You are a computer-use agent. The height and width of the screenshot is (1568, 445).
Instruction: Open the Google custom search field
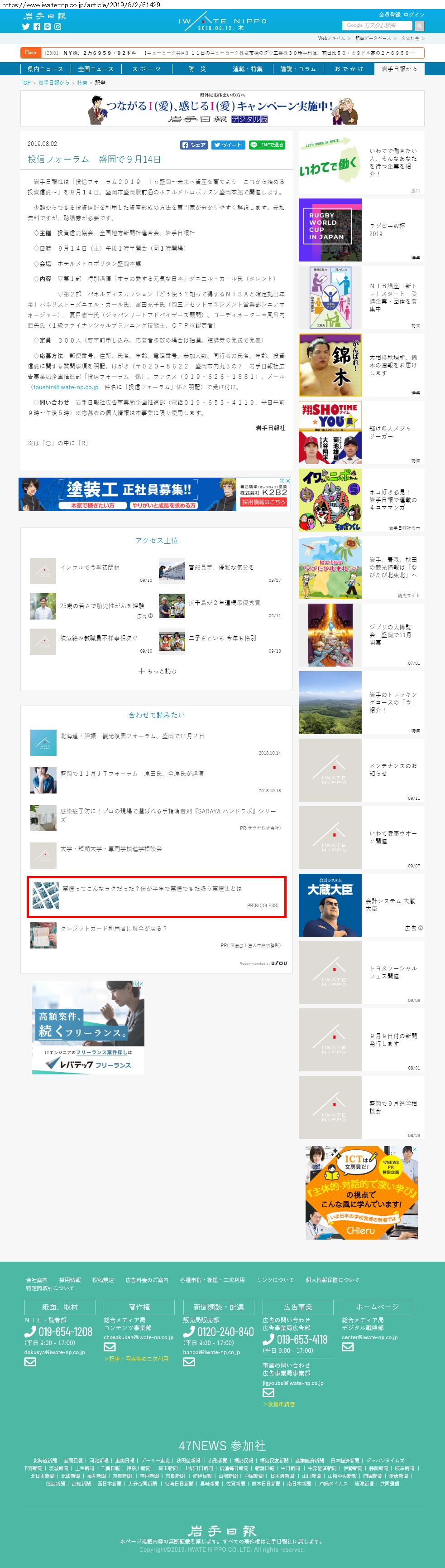[378, 25]
